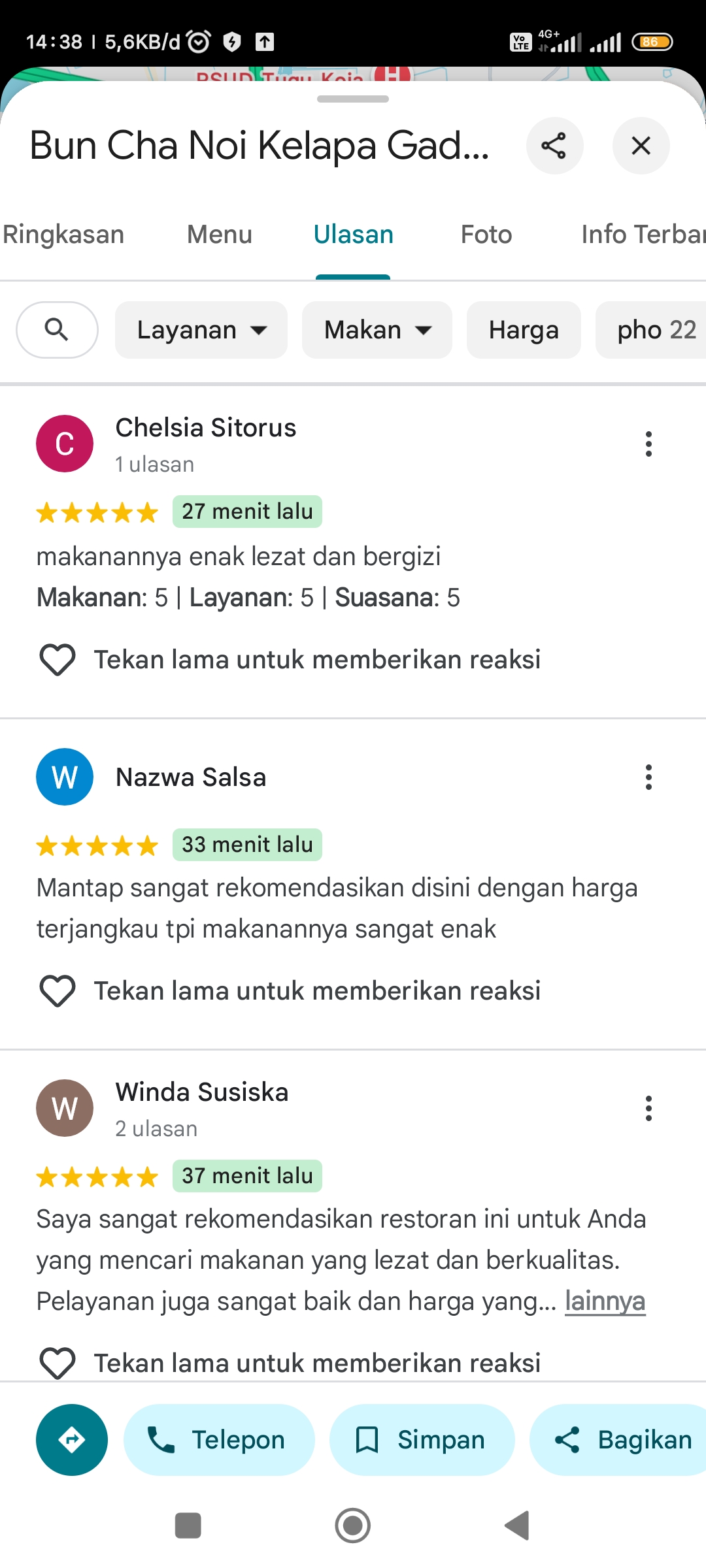Image resolution: width=706 pixels, height=1568 pixels.
Task: Filter reviews by Harga chip
Action: [524, 330]
